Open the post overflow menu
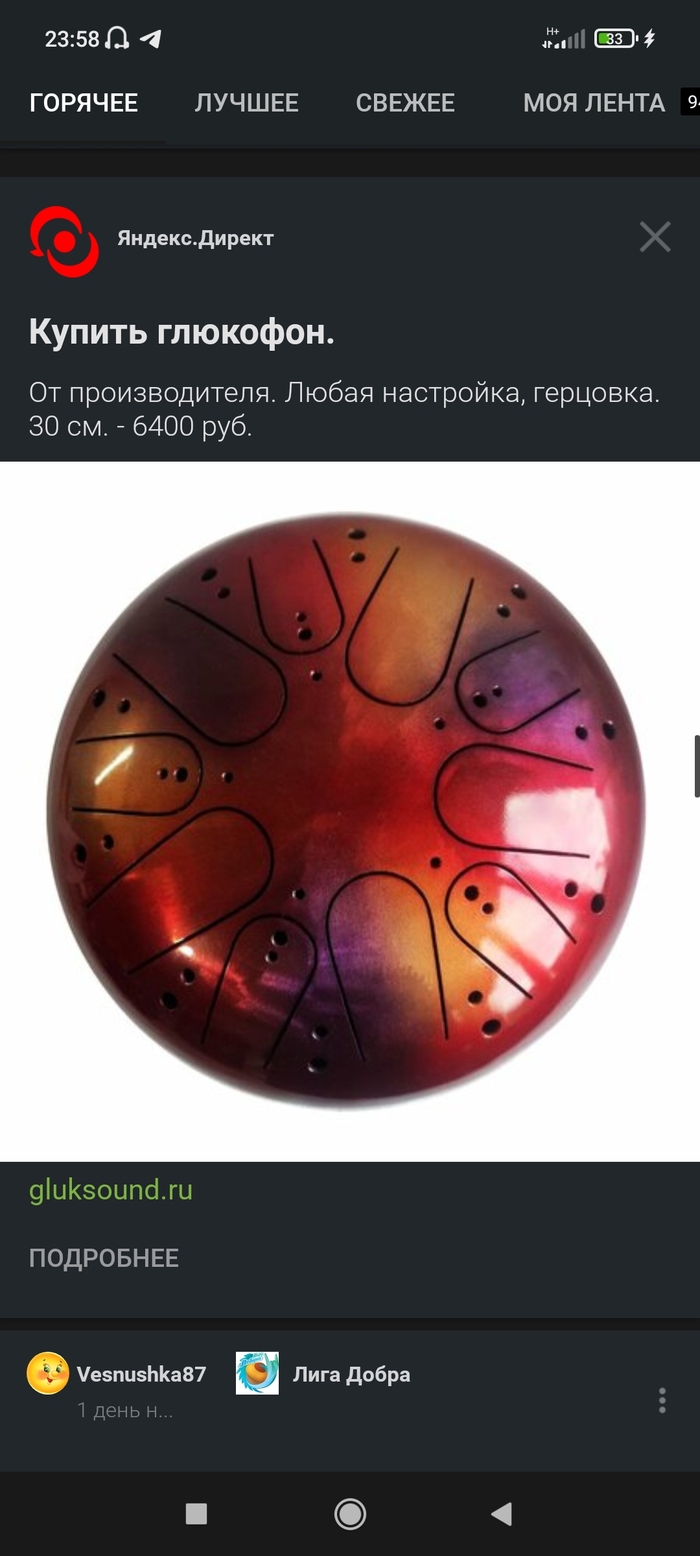The height and width of the screenshot is (1556, 700). (661, 1400)
